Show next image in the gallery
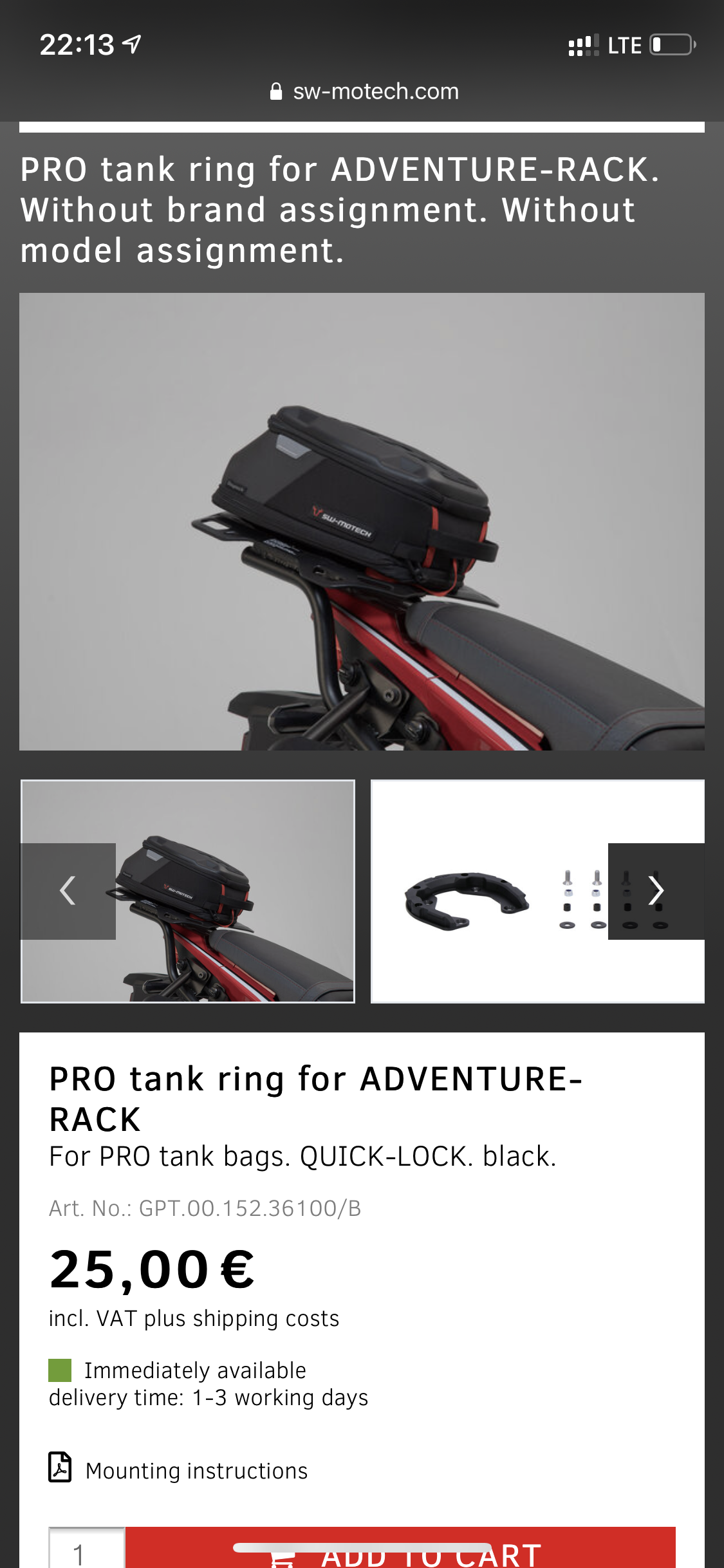 (656, 891)
